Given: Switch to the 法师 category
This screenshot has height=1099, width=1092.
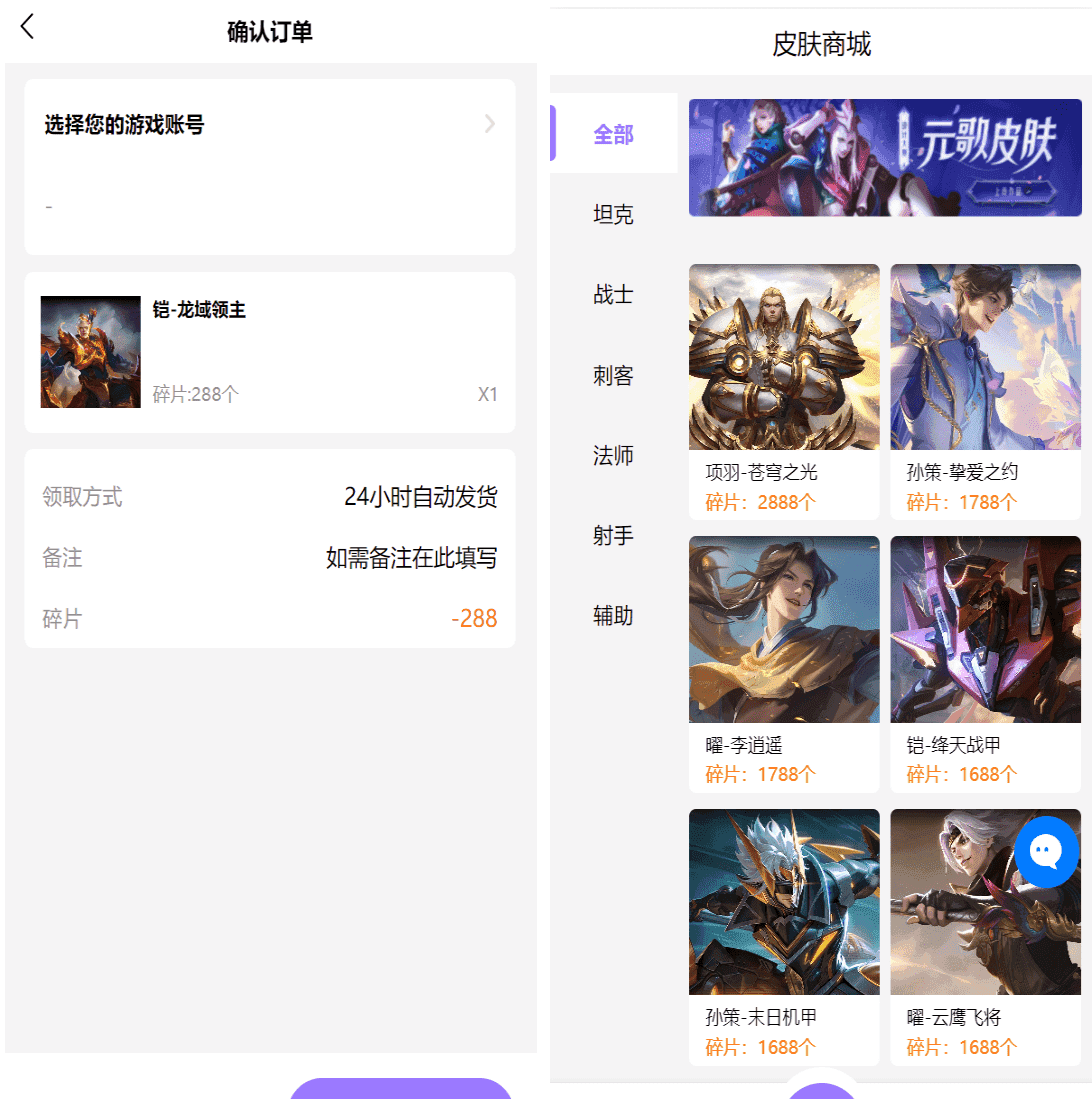Looking at the screenshot, I should [613, 456].
